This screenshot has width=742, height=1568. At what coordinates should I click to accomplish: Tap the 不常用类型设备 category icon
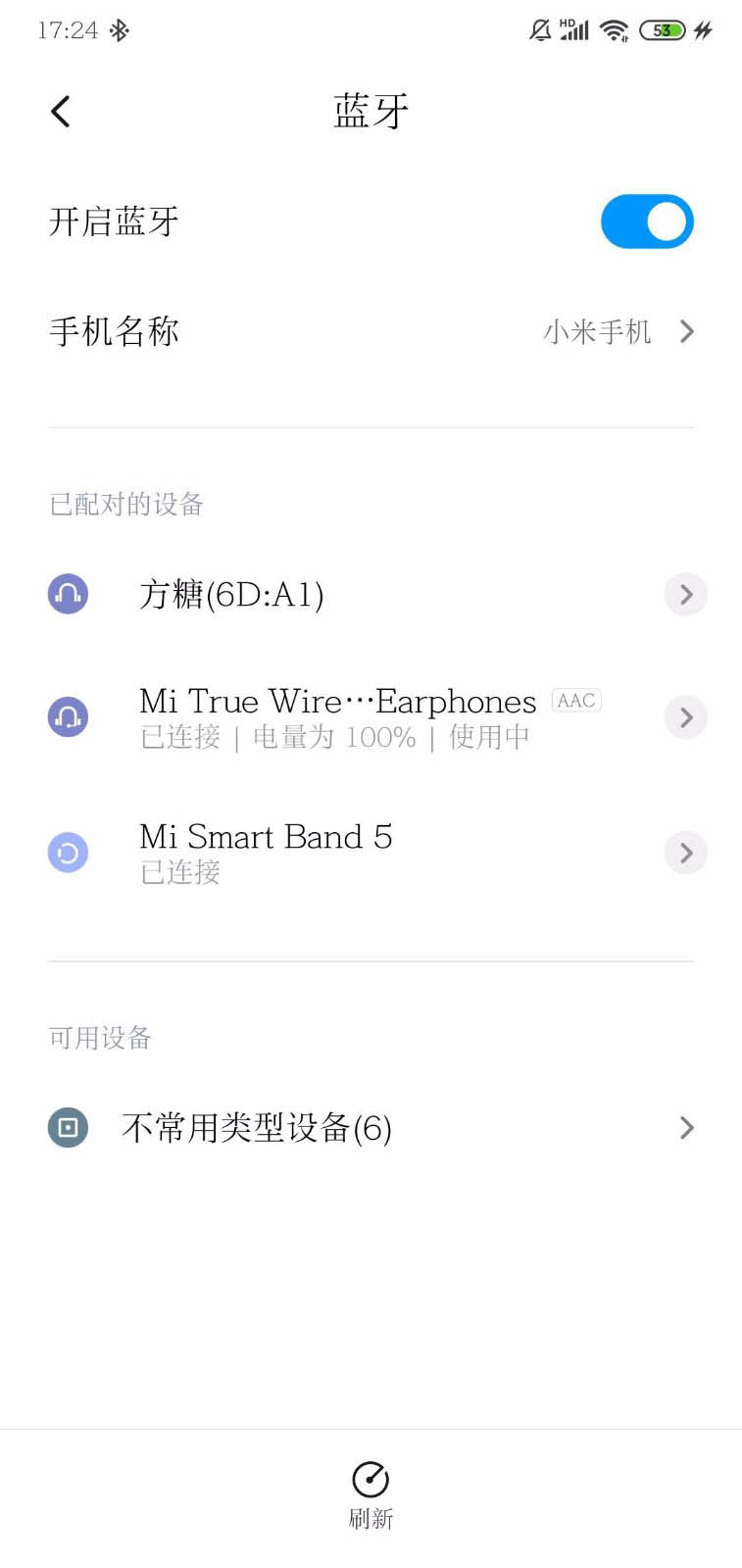tap(68, 1127)
